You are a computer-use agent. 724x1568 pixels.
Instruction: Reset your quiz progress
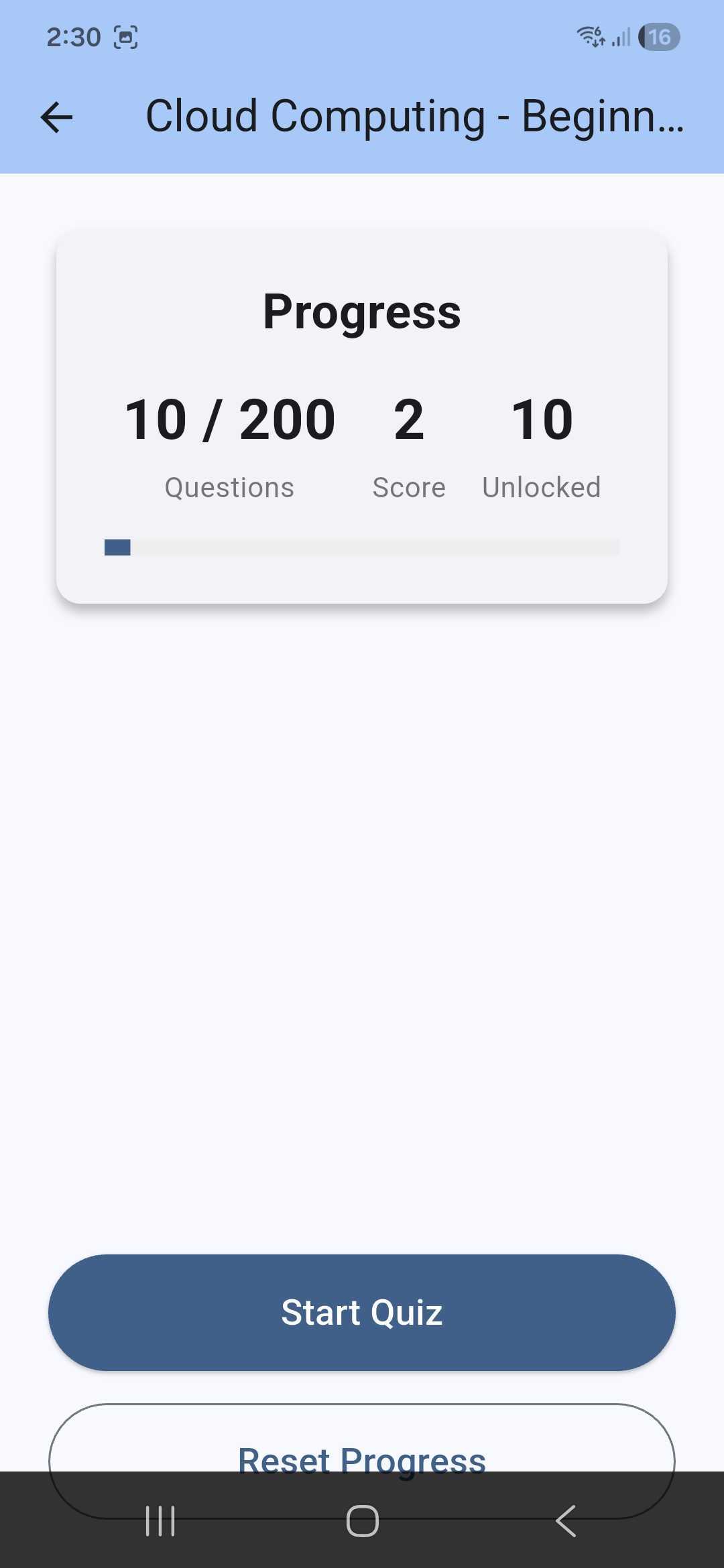[x=361, y=1459]
